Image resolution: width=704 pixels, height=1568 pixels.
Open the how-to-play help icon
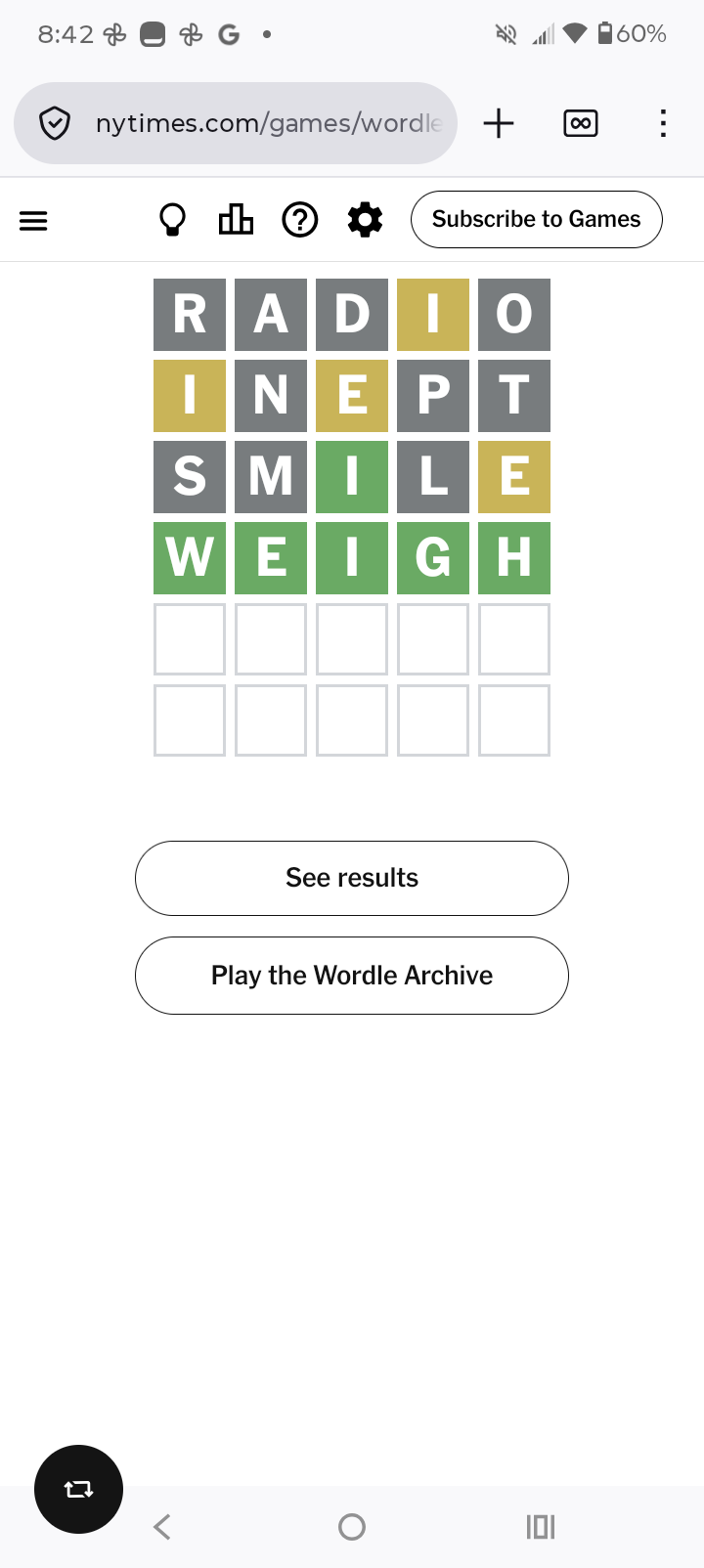click(x=300, y=220)
